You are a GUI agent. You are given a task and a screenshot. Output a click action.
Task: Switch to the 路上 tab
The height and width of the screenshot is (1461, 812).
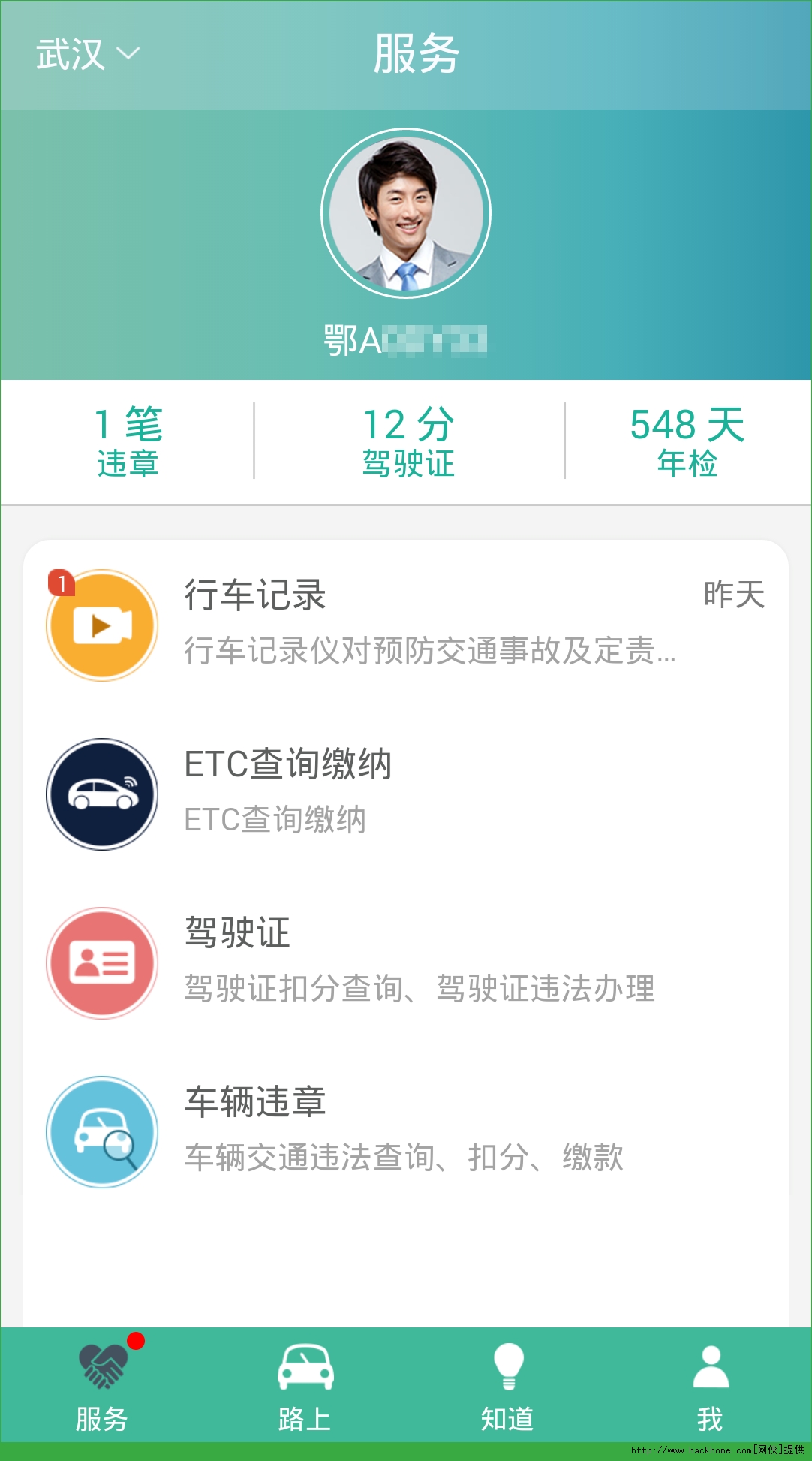(x=305, y=1386)
